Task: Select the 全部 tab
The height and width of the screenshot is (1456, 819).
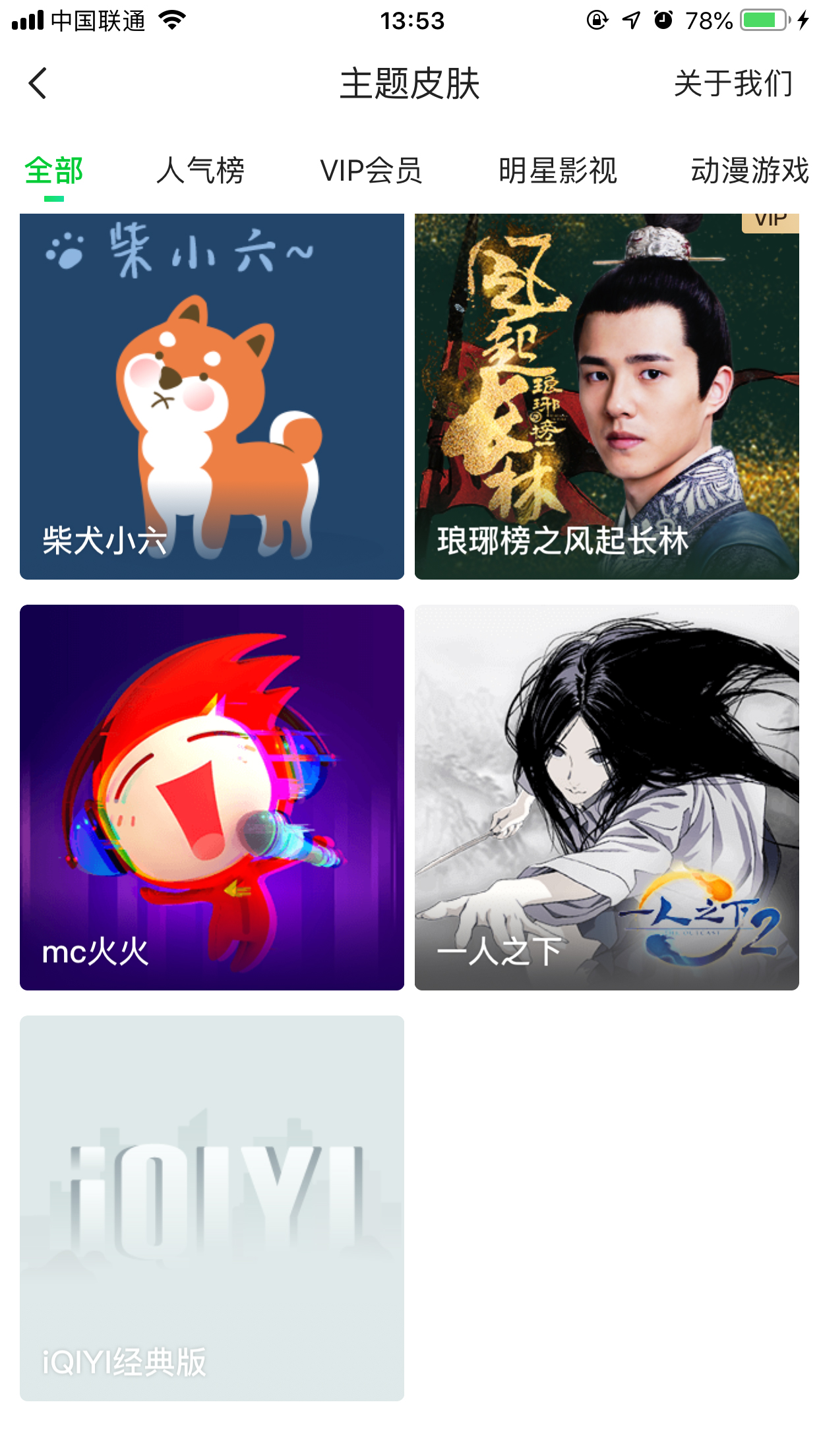Action: (54, 171)
